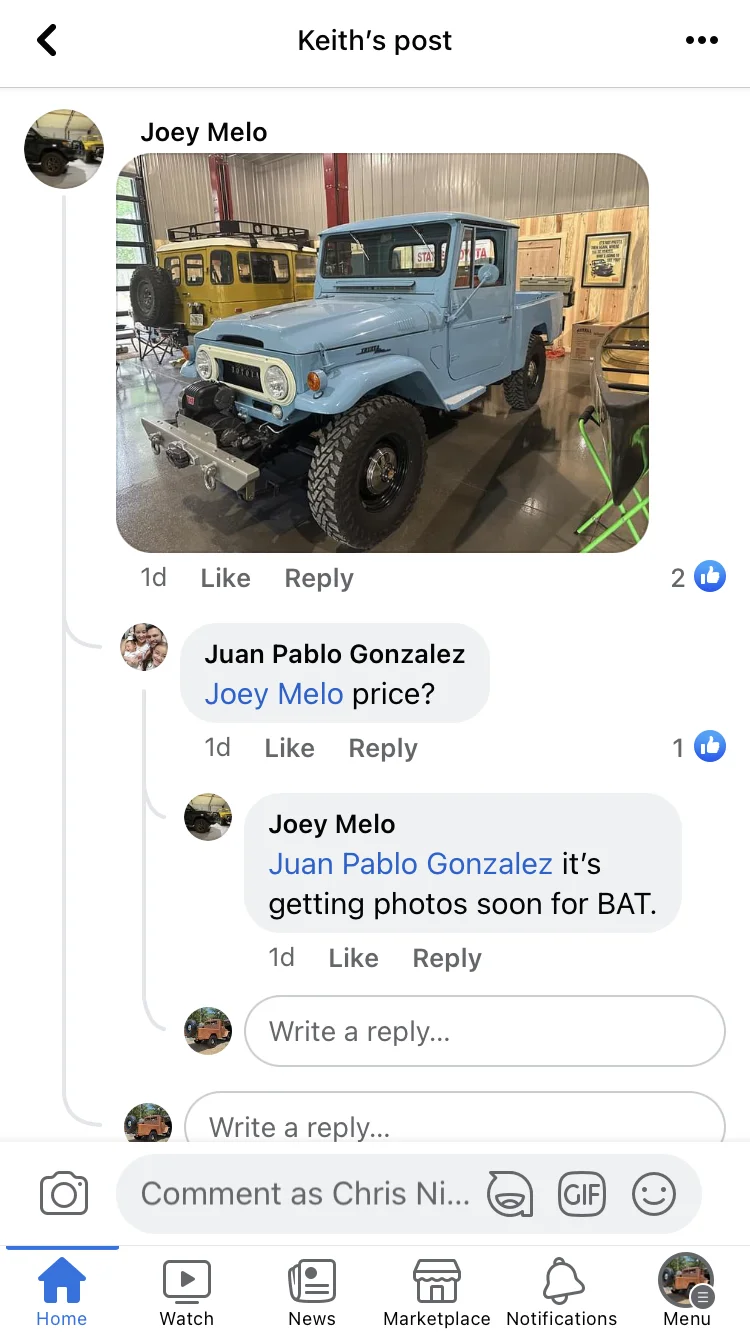
Task: Open the avatar sticker picker
Action: click(509, 1194)
